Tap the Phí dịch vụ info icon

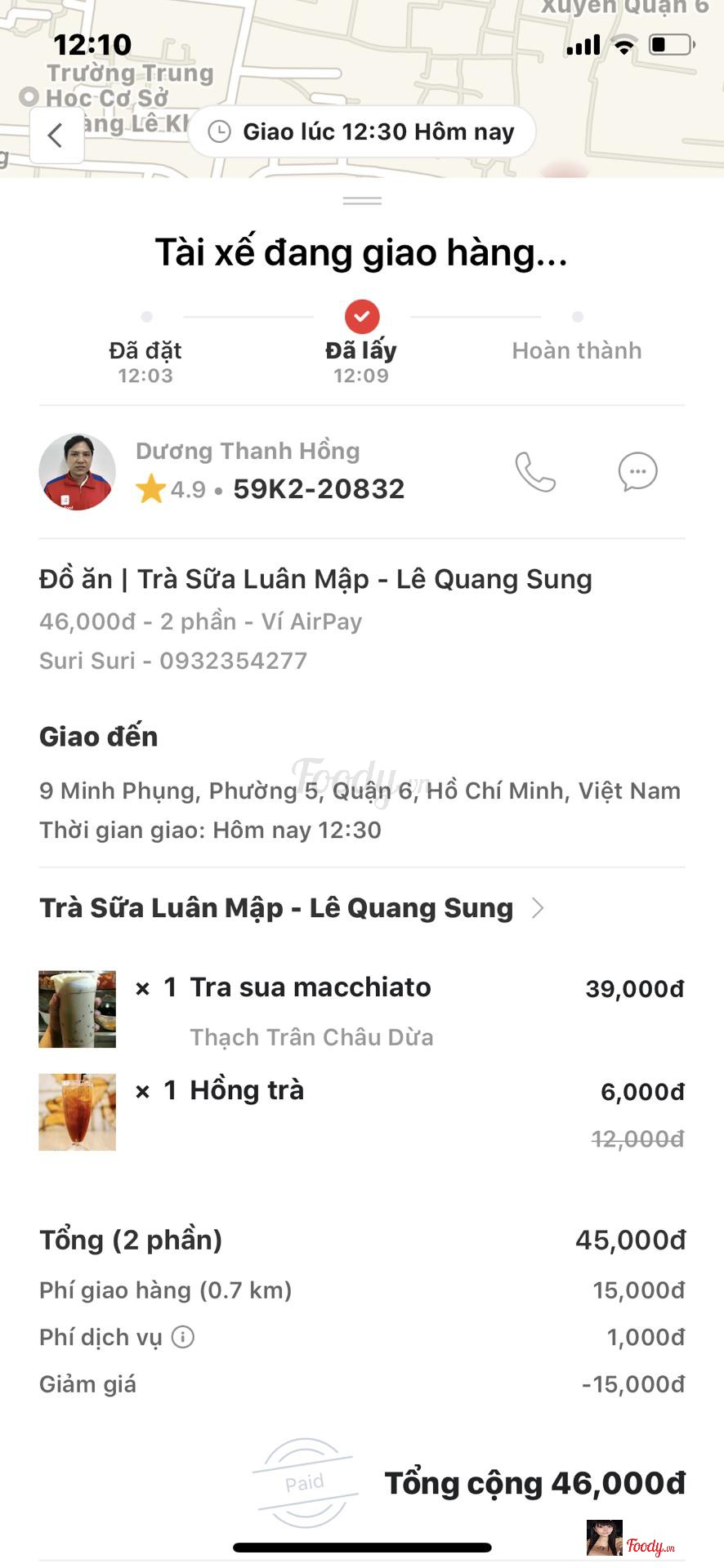click(x=183, y=1337)
